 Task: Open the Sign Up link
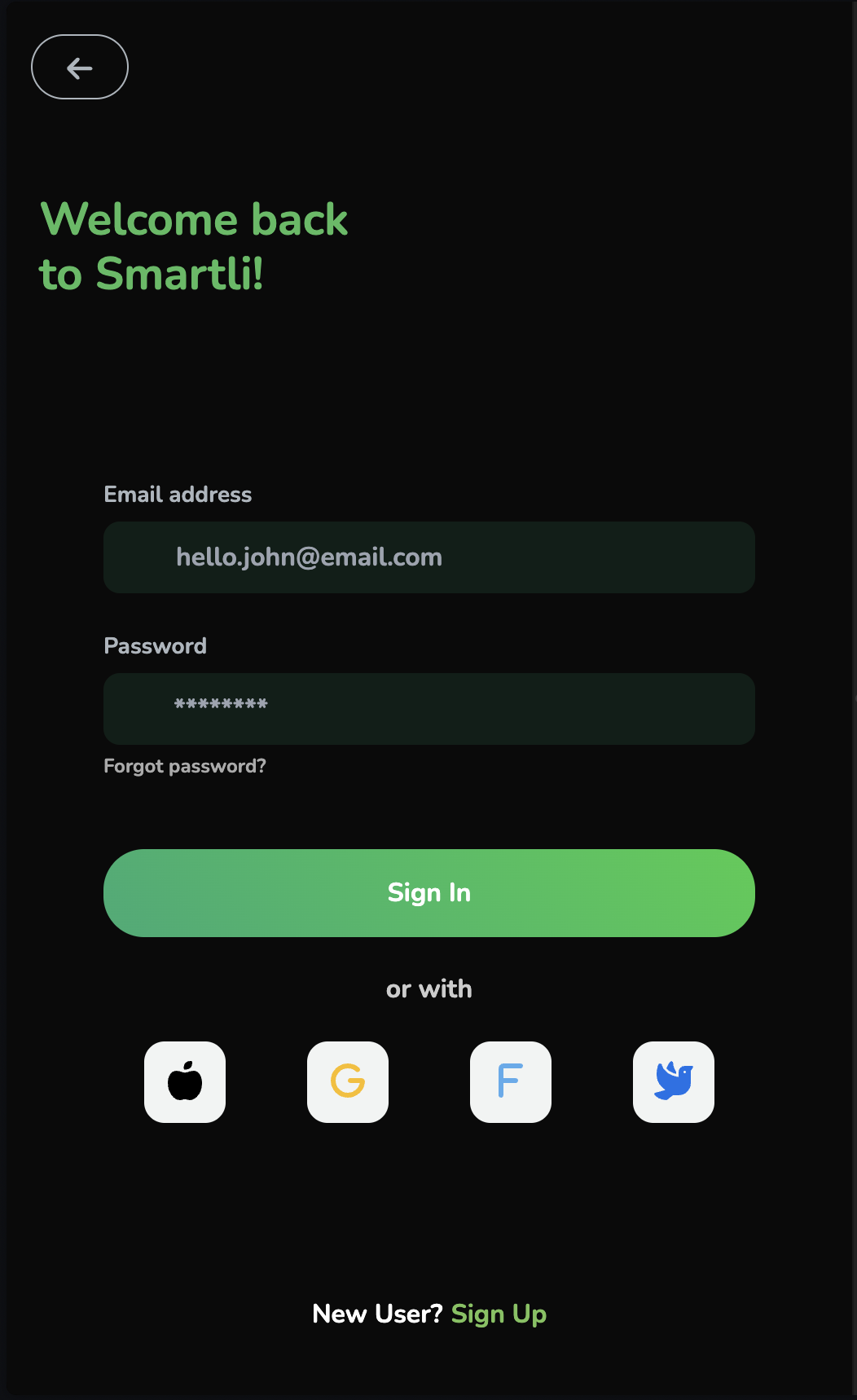pyautogui.click(x=499, y=1314)
